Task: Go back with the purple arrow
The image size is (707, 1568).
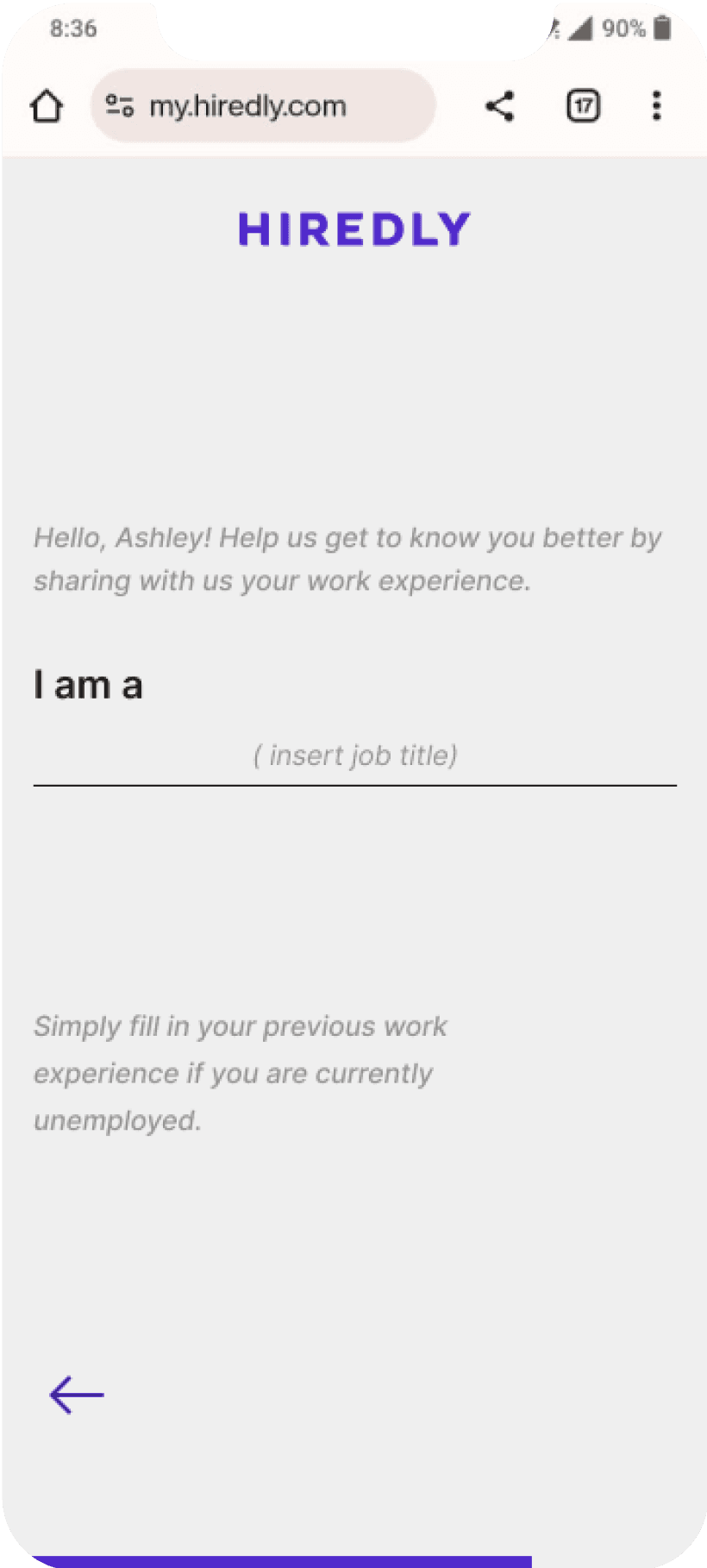Action: [77, 1395]
